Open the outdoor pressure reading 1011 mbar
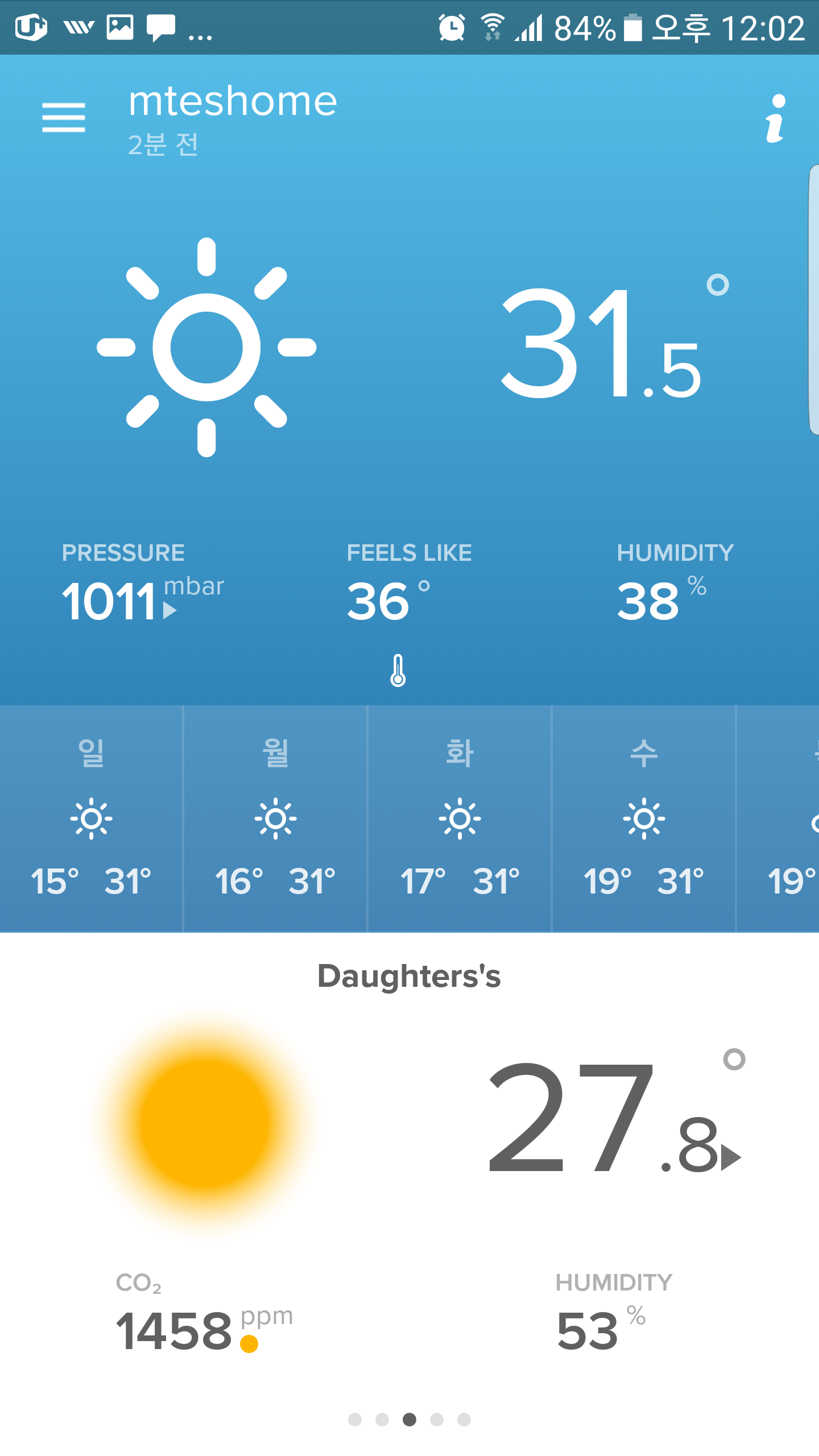Screen dimensions: 819x1456 (x=142, y=599)
